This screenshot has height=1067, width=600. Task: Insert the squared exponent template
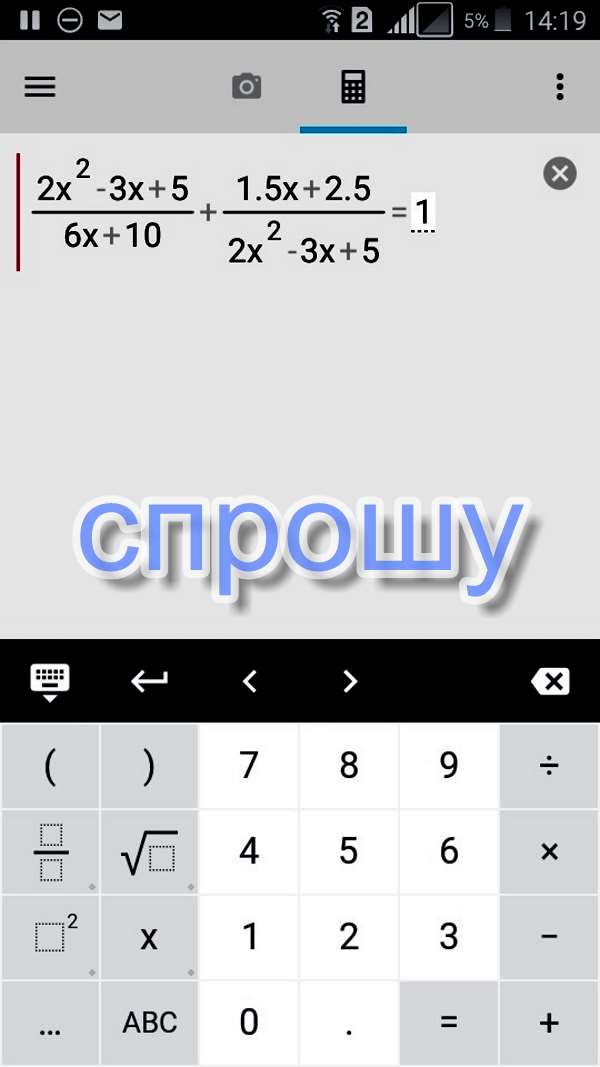(50, 937)
